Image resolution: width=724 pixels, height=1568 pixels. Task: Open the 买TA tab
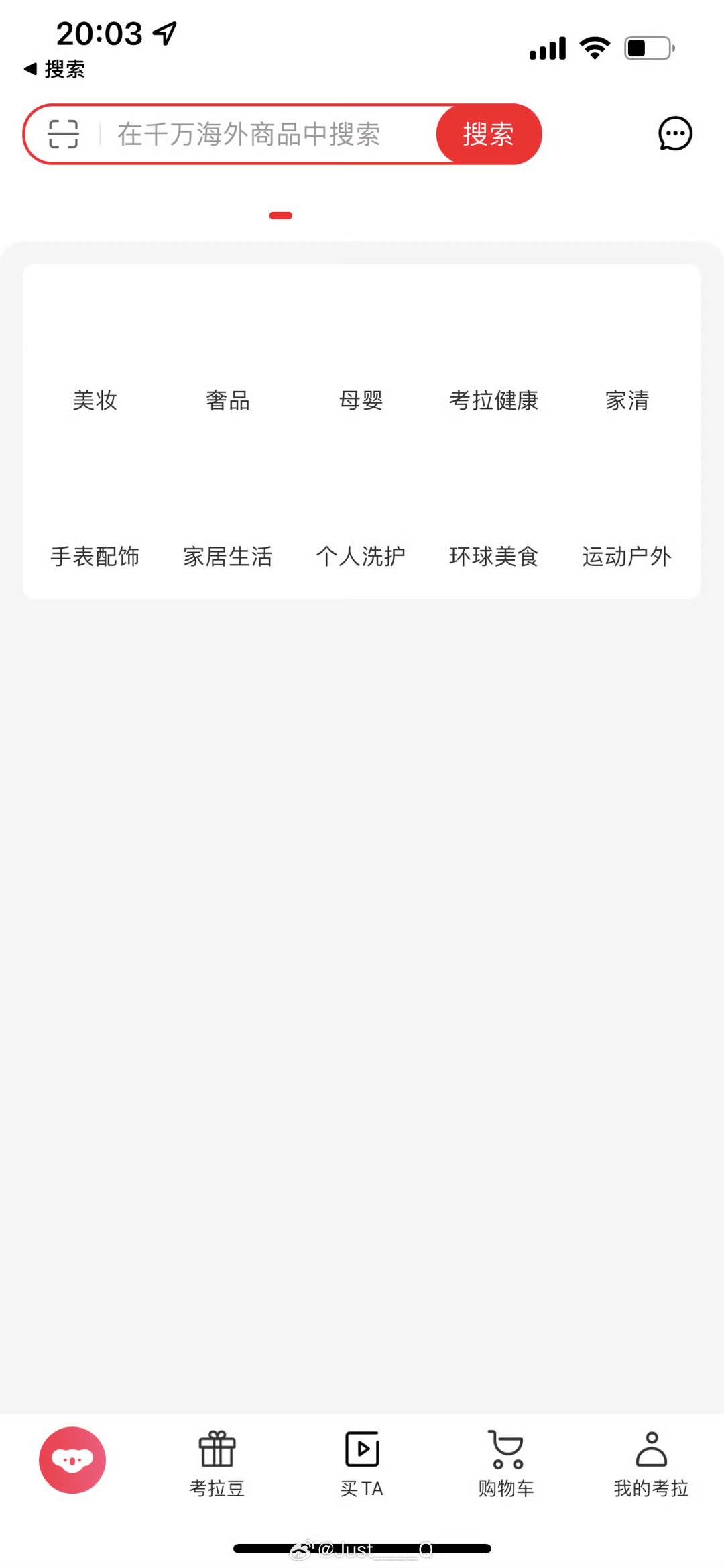[x=362, y=1464]
